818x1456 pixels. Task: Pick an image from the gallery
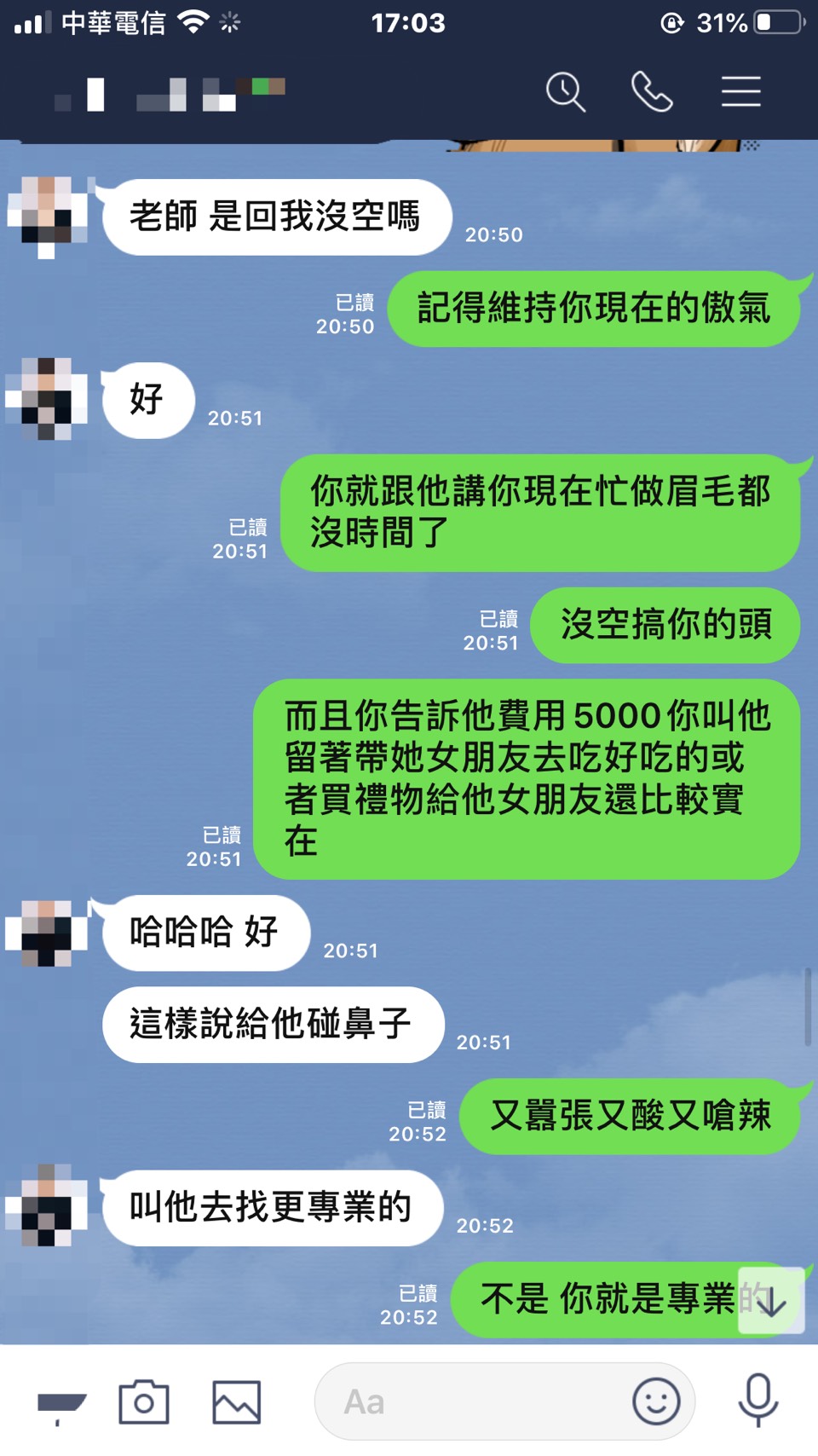pos(236,1401)
